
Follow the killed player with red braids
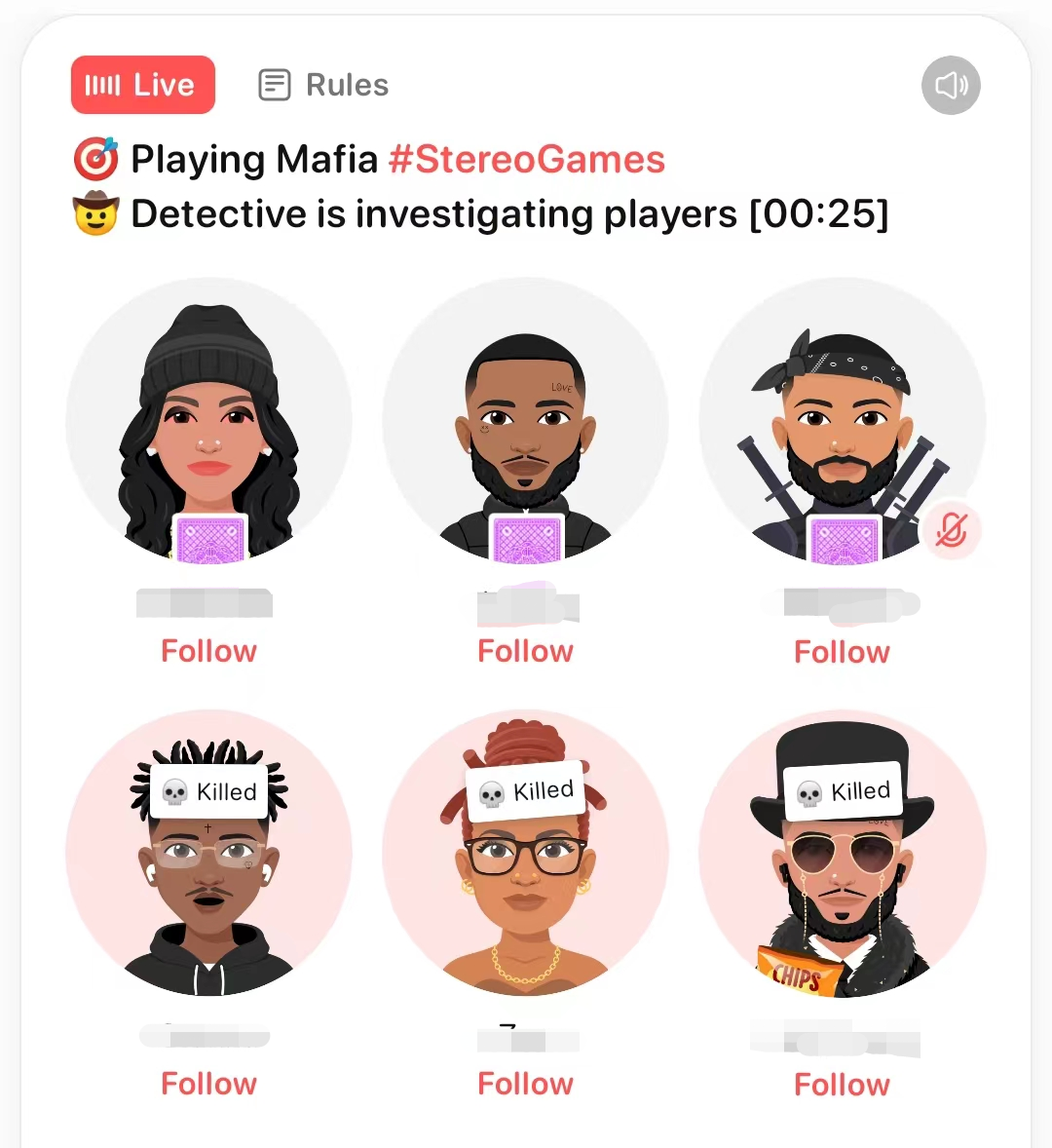[525, 1084]
